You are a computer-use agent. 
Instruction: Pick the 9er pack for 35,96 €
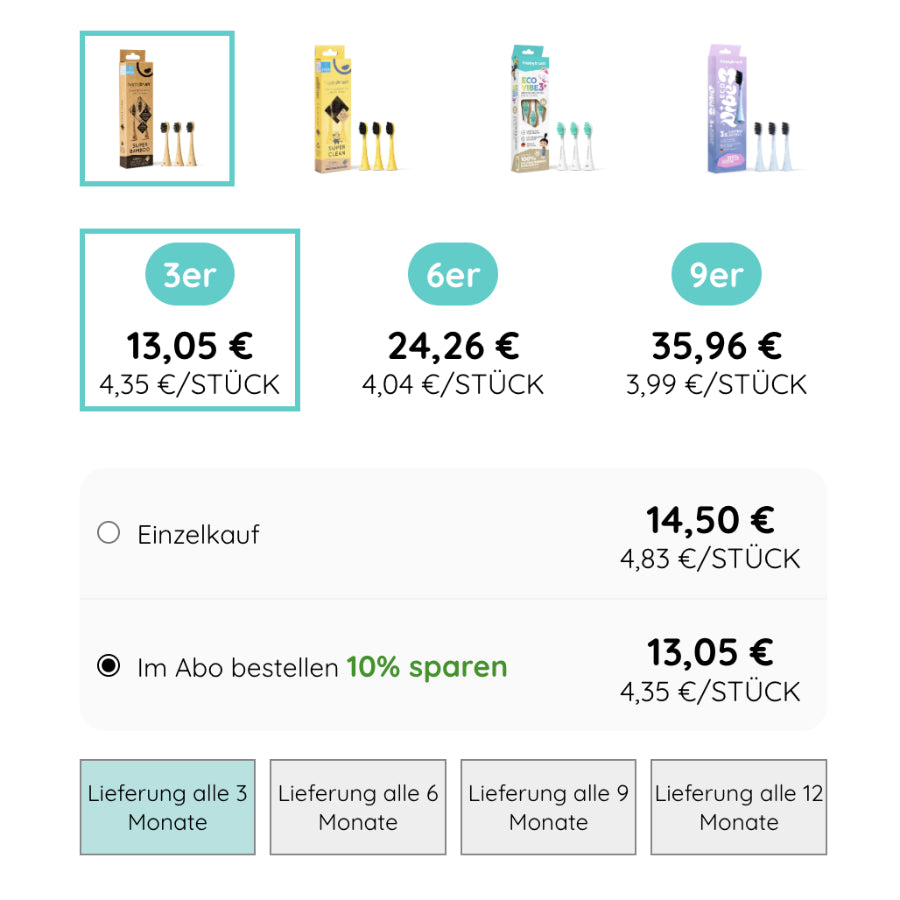pyautogui.click(x=716, y=320)
